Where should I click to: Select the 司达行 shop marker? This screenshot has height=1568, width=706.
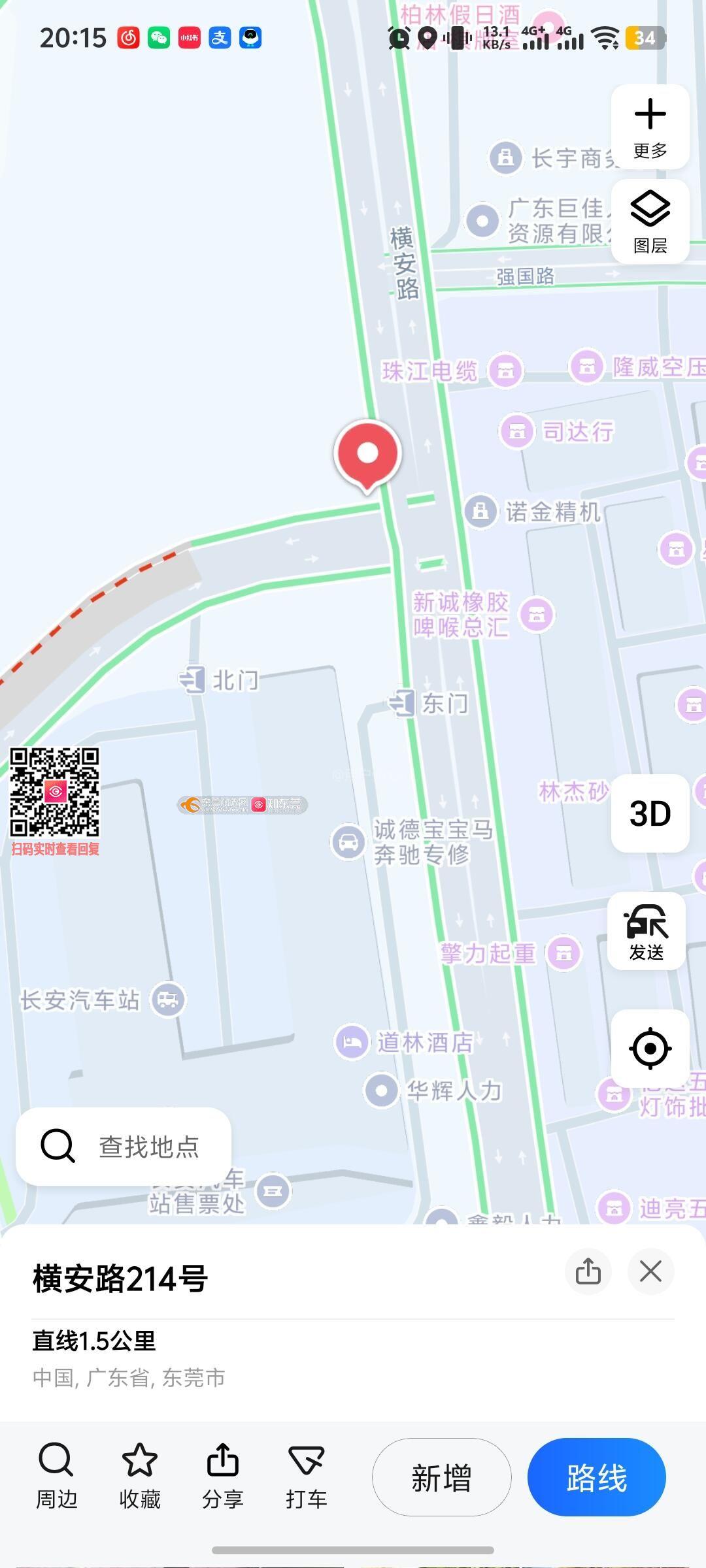517,431
